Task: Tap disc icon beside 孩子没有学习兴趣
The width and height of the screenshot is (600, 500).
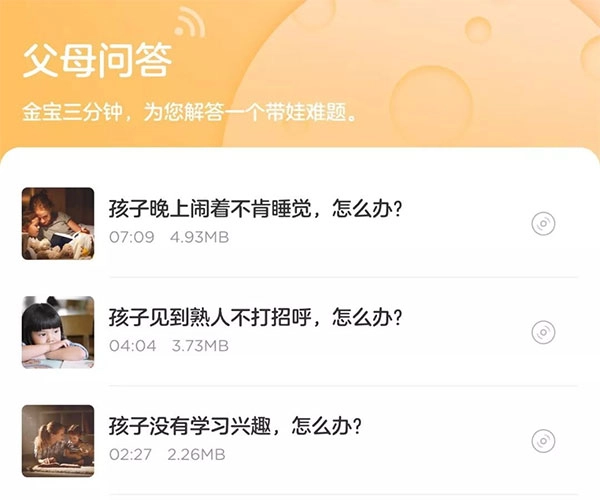Action: point(543,440)
